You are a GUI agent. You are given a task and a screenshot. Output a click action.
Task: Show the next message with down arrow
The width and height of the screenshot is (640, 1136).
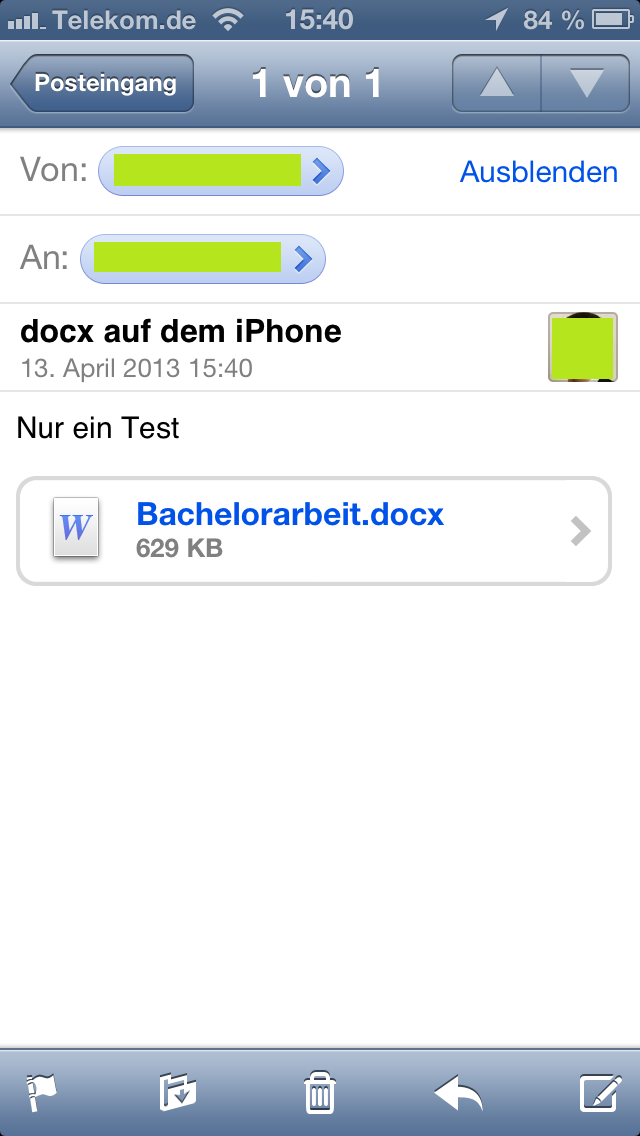(x=585, y=83)
